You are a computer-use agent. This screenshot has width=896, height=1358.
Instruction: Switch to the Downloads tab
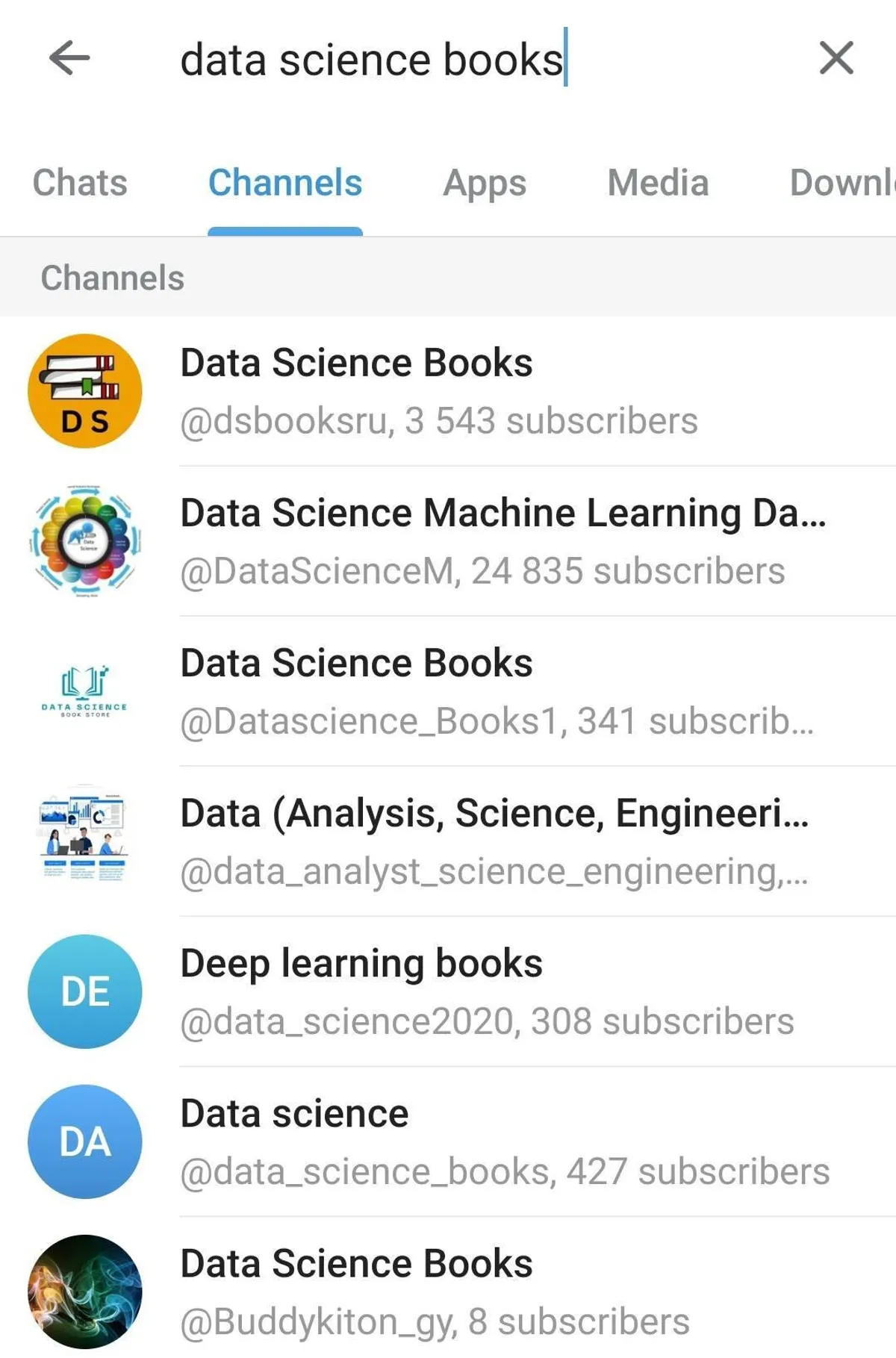click(841, 183)
